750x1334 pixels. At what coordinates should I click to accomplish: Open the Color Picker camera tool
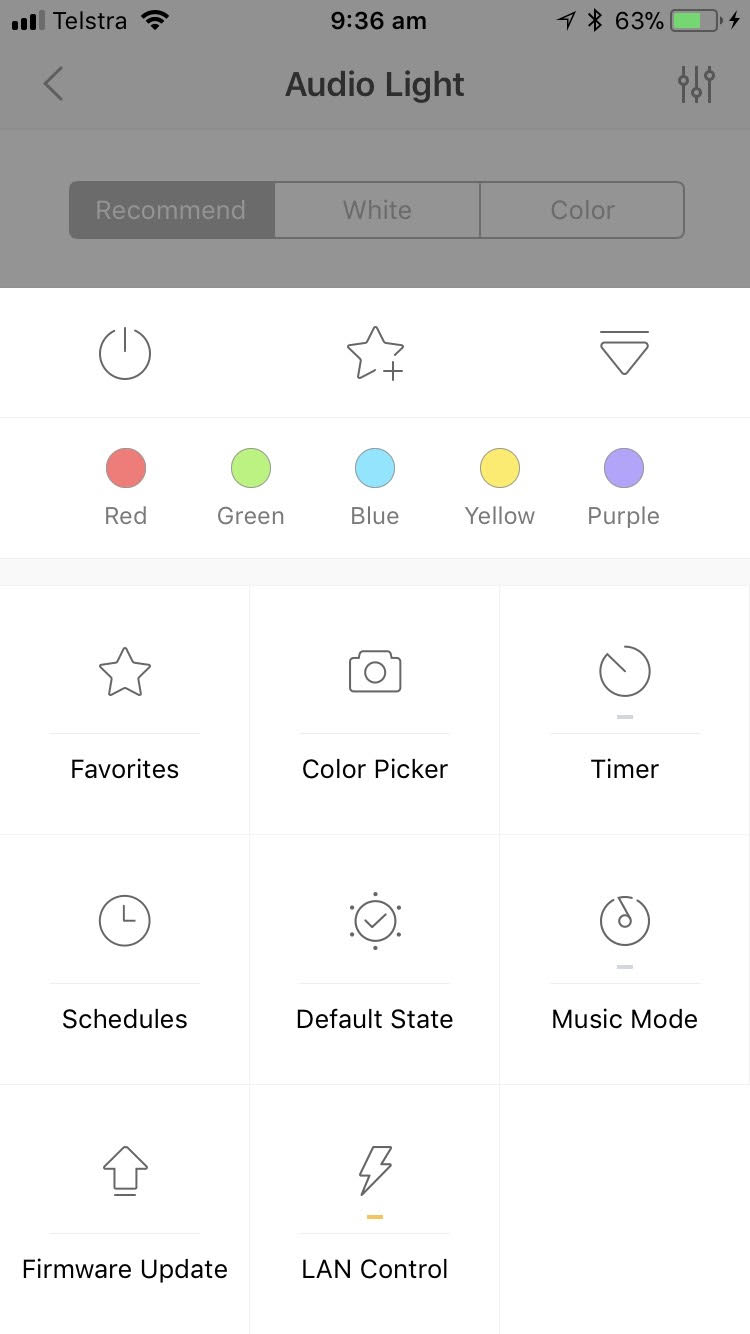(375, 710)
